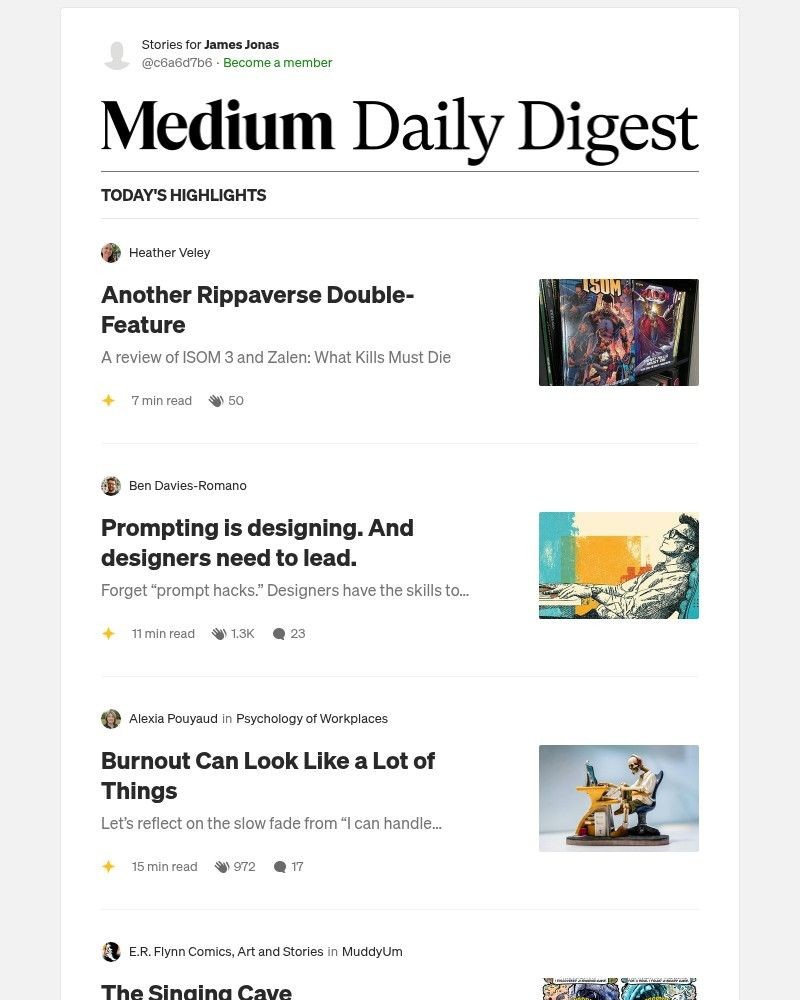Click the member-only star on the Burnout article
Image resolution: width=800 pixels, height=1000 pixels.
(x=108, y=866)
